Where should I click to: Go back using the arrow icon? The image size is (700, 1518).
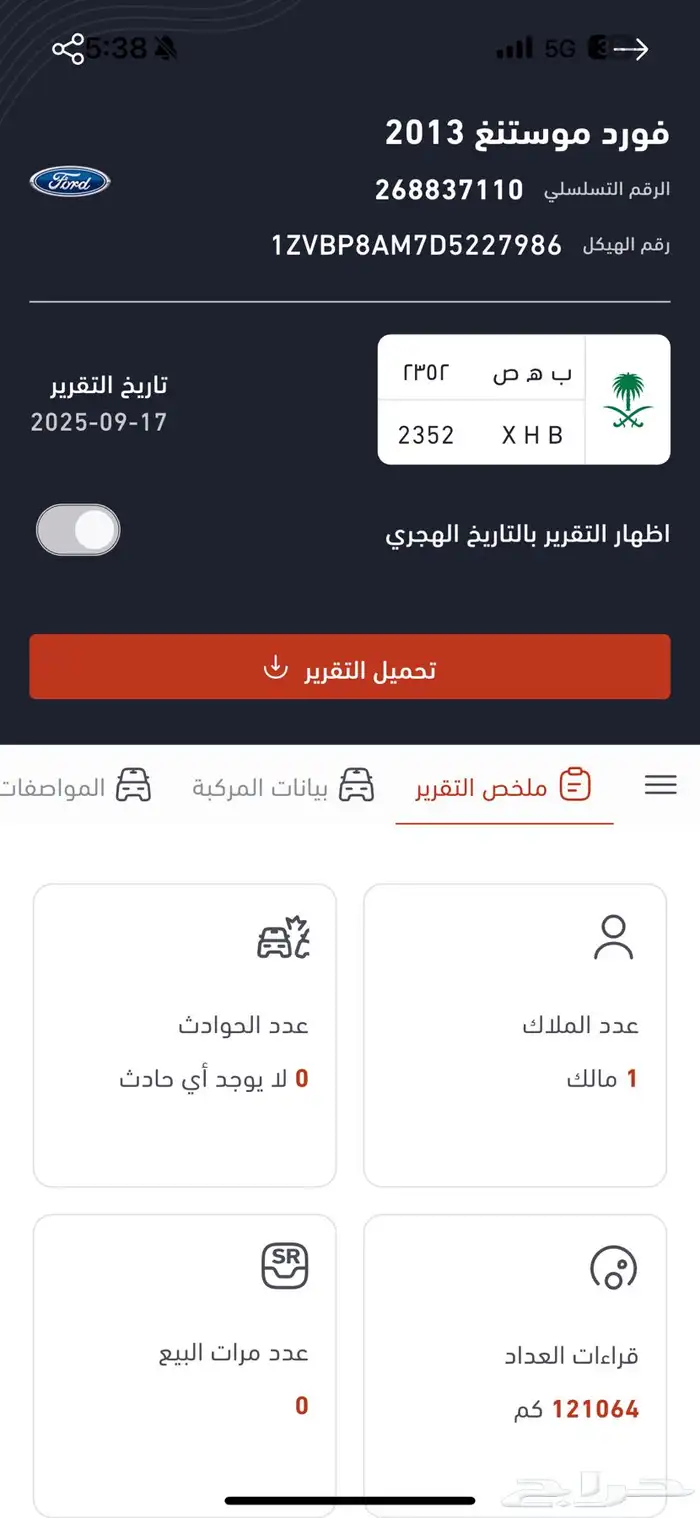(631, 49)
